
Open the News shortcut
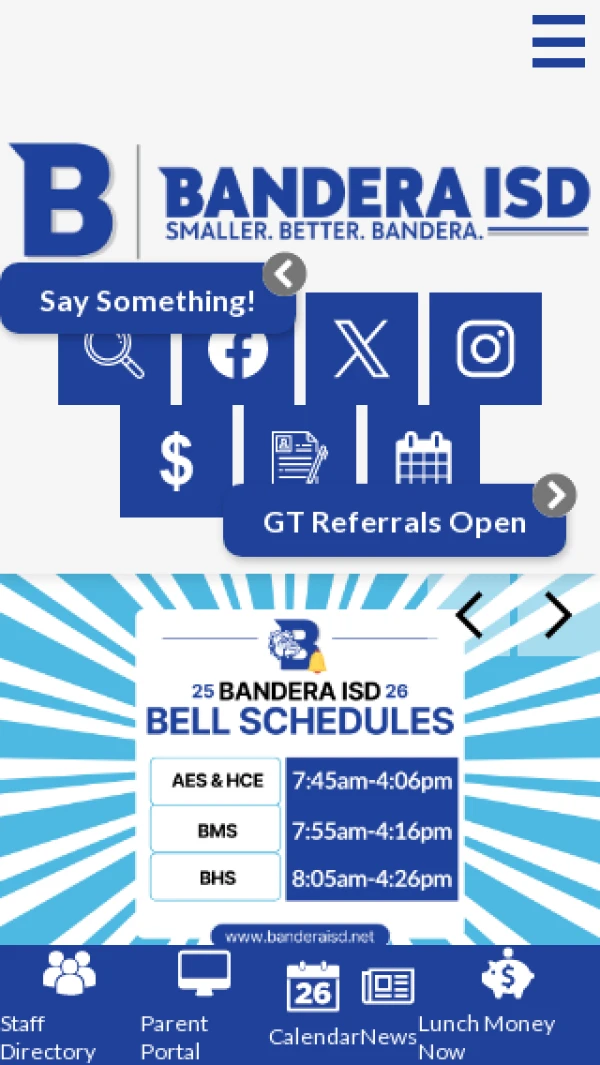click(x=388, y=1005)
